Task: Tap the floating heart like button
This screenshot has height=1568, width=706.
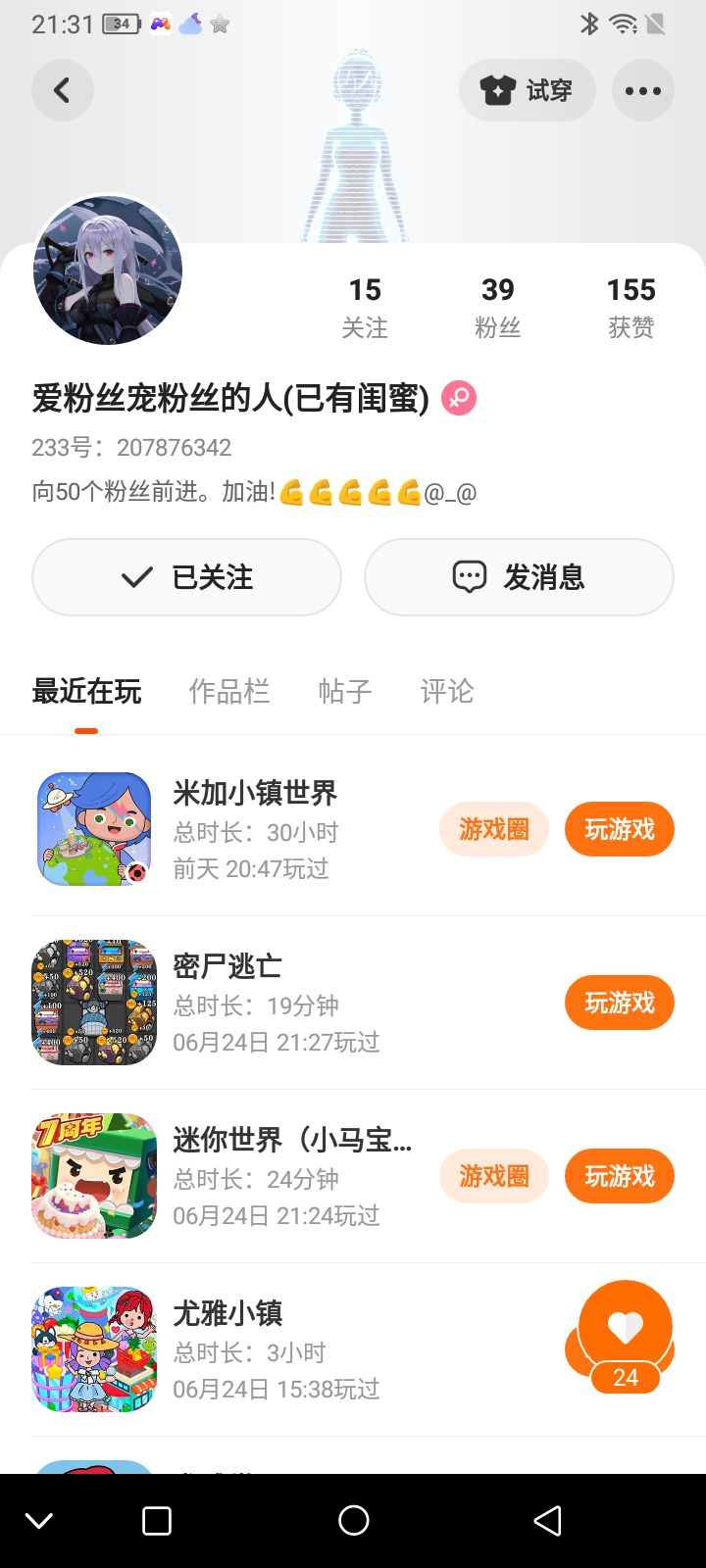Action: [x=626, y=1330]
